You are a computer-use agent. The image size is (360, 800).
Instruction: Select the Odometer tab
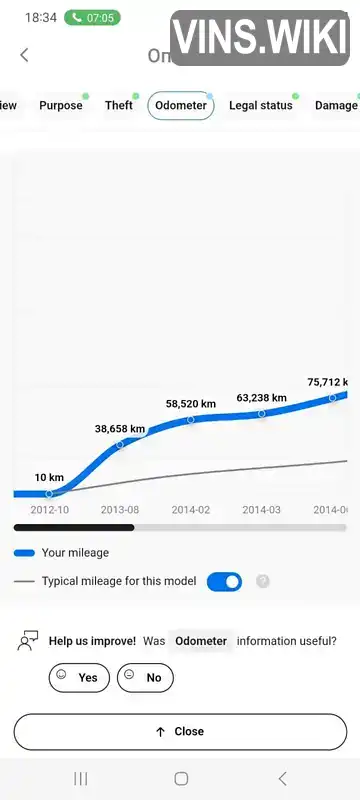[x=181, y=106]
